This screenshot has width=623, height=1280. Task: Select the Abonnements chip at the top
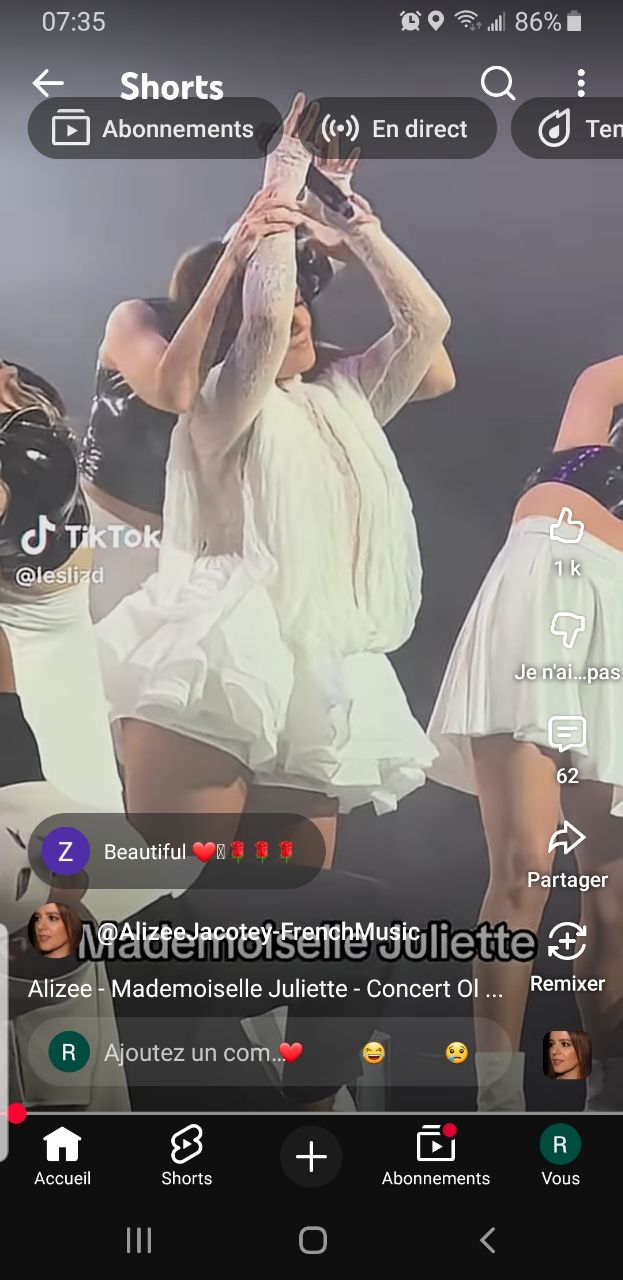point(155,129)
